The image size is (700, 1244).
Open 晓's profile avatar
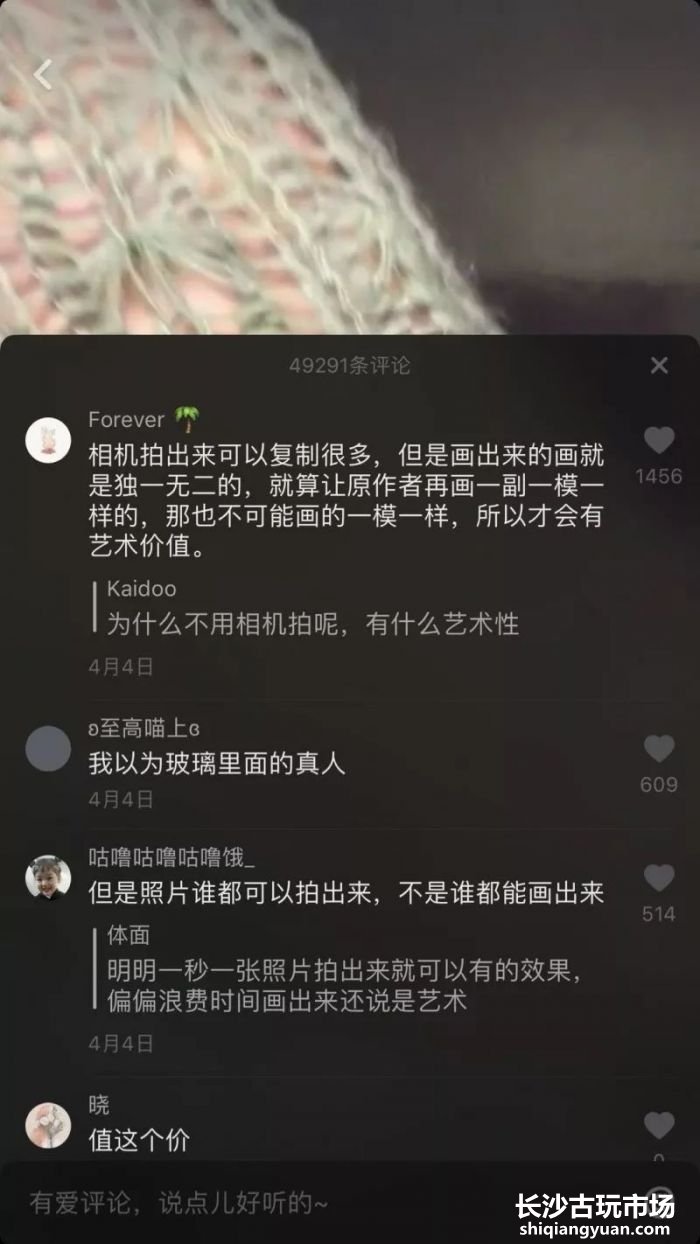[x=48, y=1126]
